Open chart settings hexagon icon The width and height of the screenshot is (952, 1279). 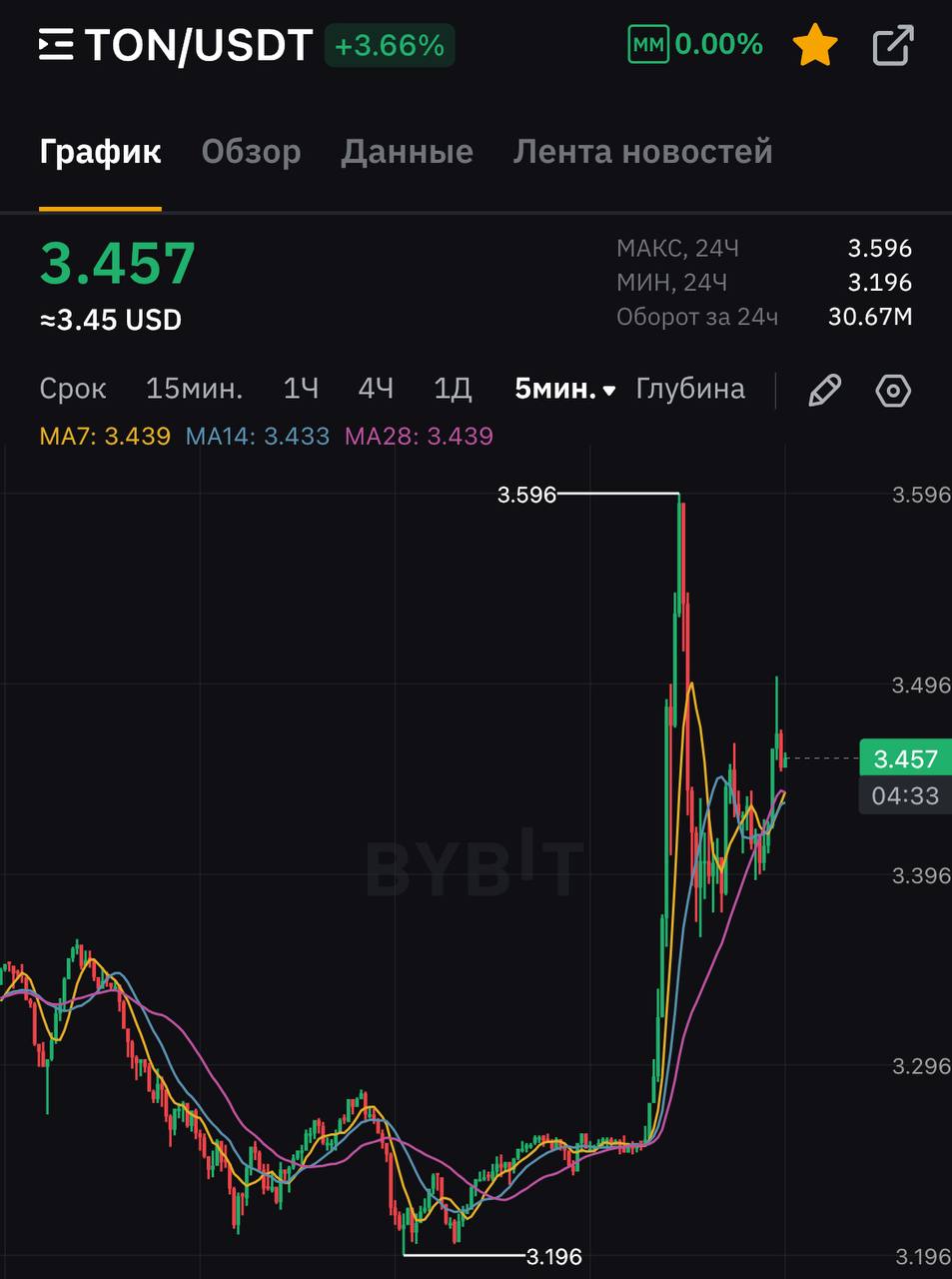click(x=893, y=390)
